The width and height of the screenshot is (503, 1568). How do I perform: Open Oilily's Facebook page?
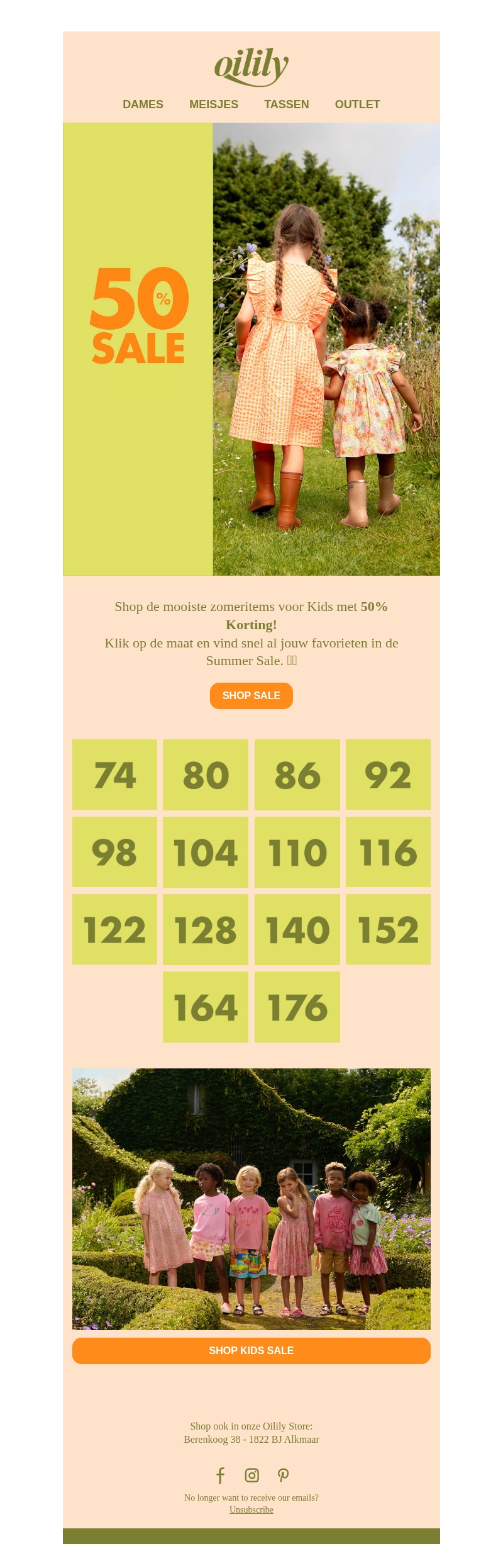pyautogui.click(x=221, y=1475)
